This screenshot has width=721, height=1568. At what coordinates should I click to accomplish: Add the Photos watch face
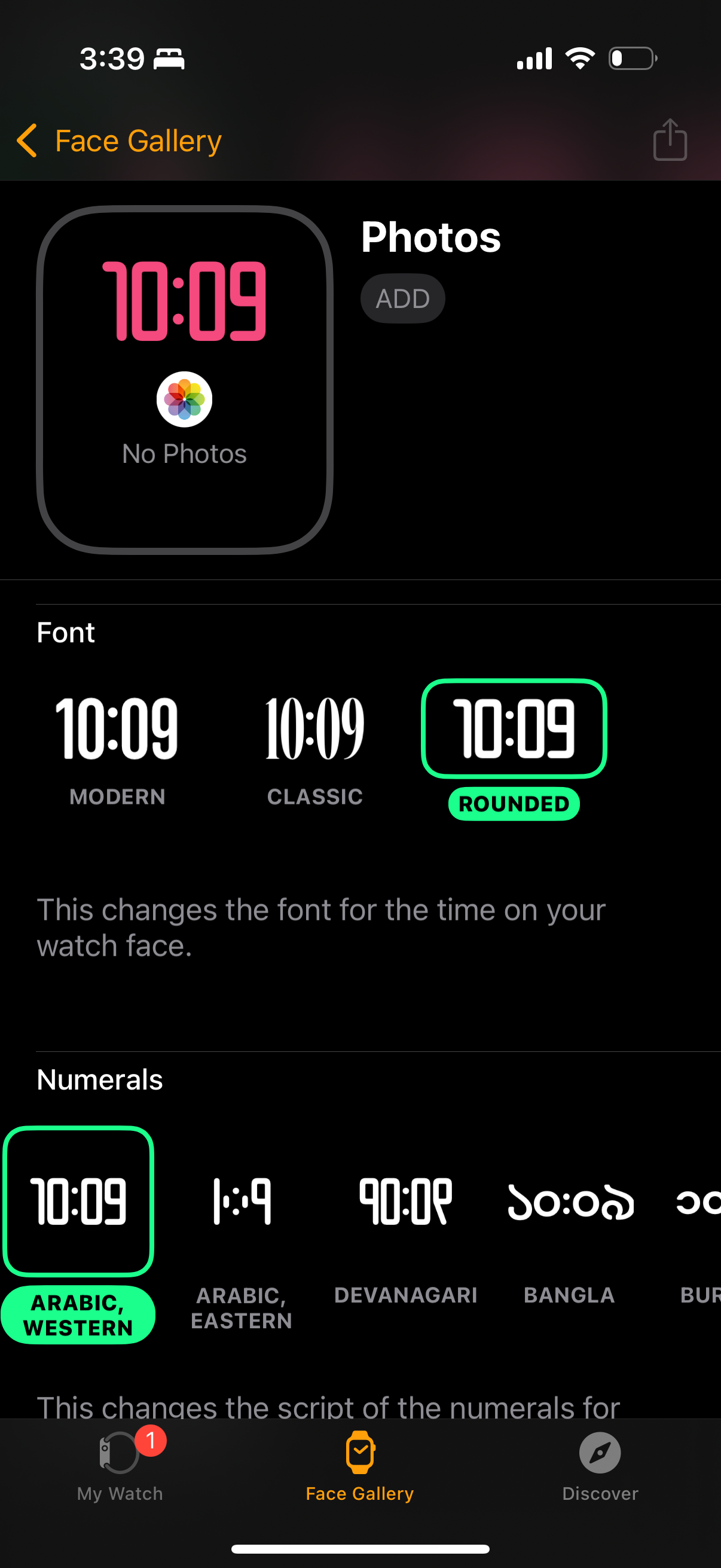pos(402,298)
